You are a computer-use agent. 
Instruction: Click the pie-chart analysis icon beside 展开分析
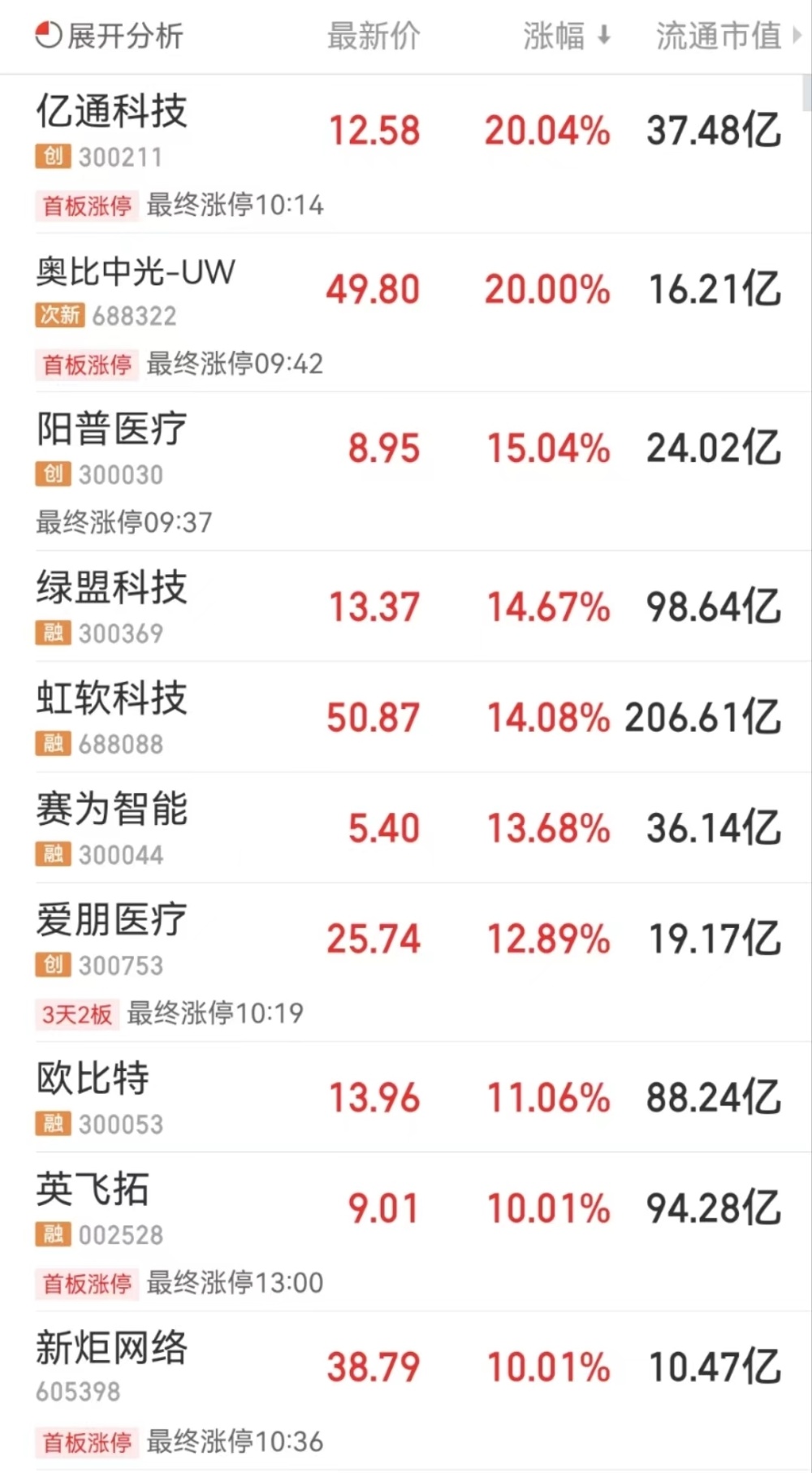pyautogui.click(x=48, y=35)
